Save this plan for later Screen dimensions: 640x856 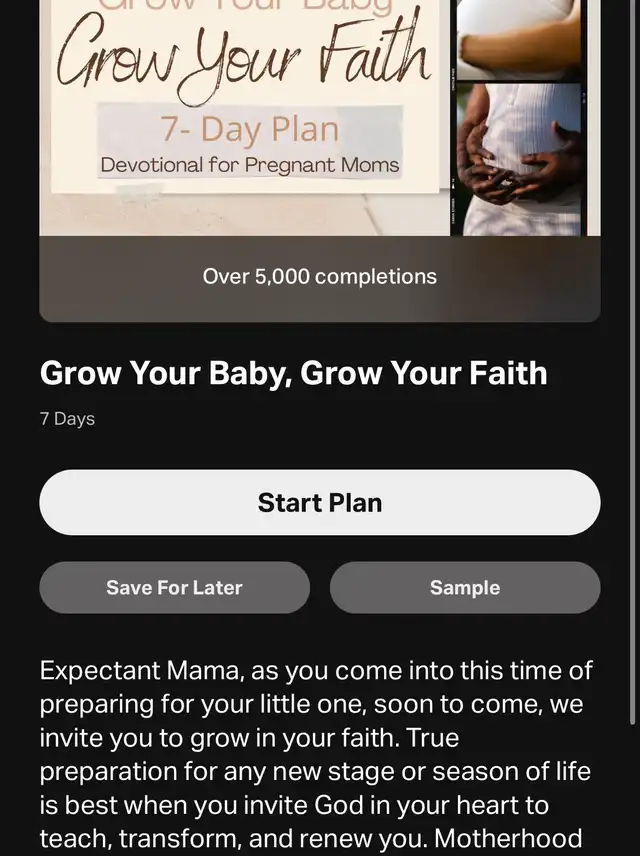pyautogui.click(x=175, y=588)
